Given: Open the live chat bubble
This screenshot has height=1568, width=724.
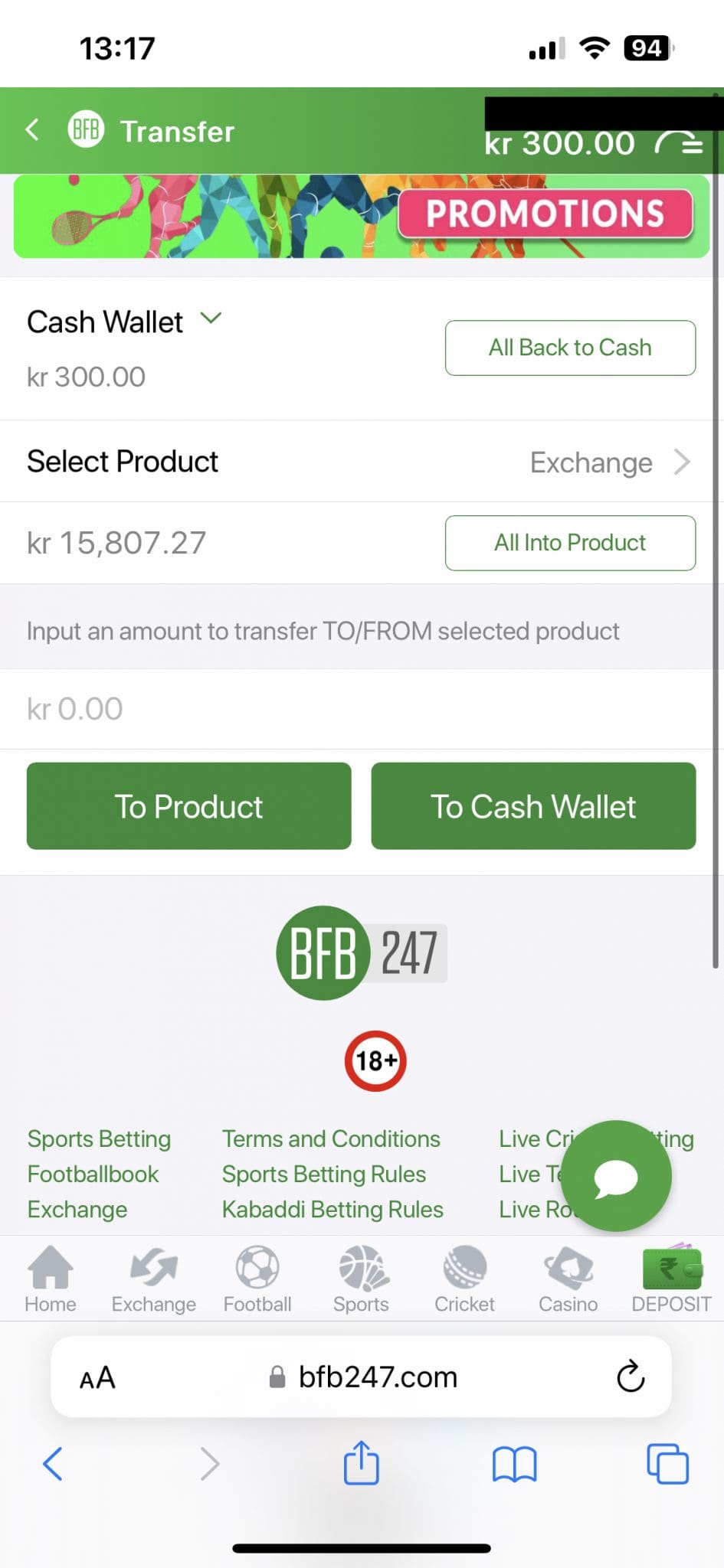Looking at the screenshot, I should point(616,1177).
